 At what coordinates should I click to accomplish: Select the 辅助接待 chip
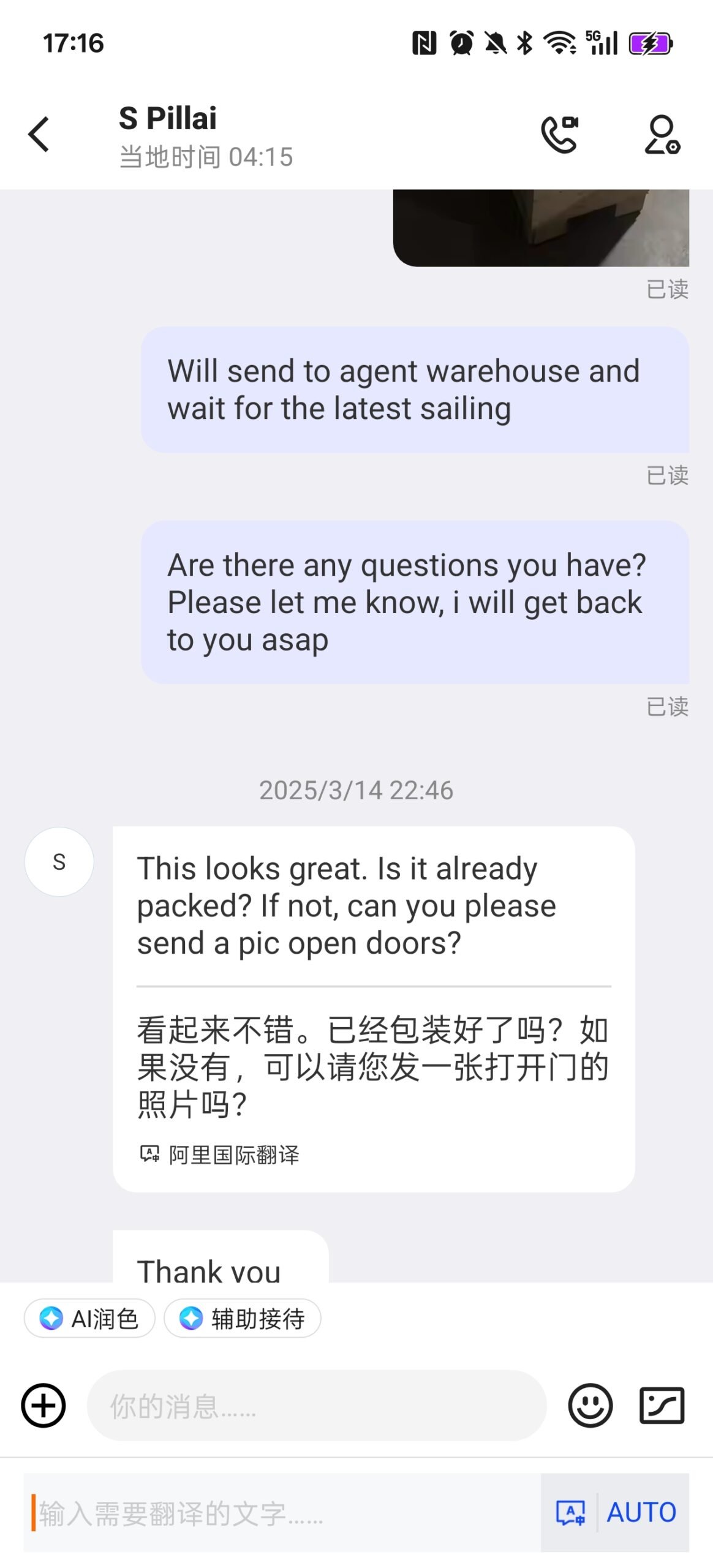pos(243,1318)
